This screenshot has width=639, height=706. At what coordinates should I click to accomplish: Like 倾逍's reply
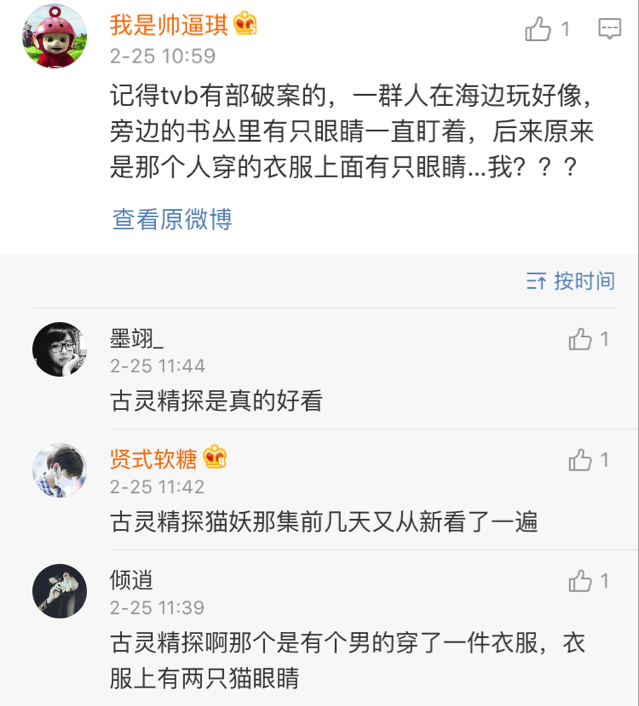pyautogui.click(x=580, y=580)
